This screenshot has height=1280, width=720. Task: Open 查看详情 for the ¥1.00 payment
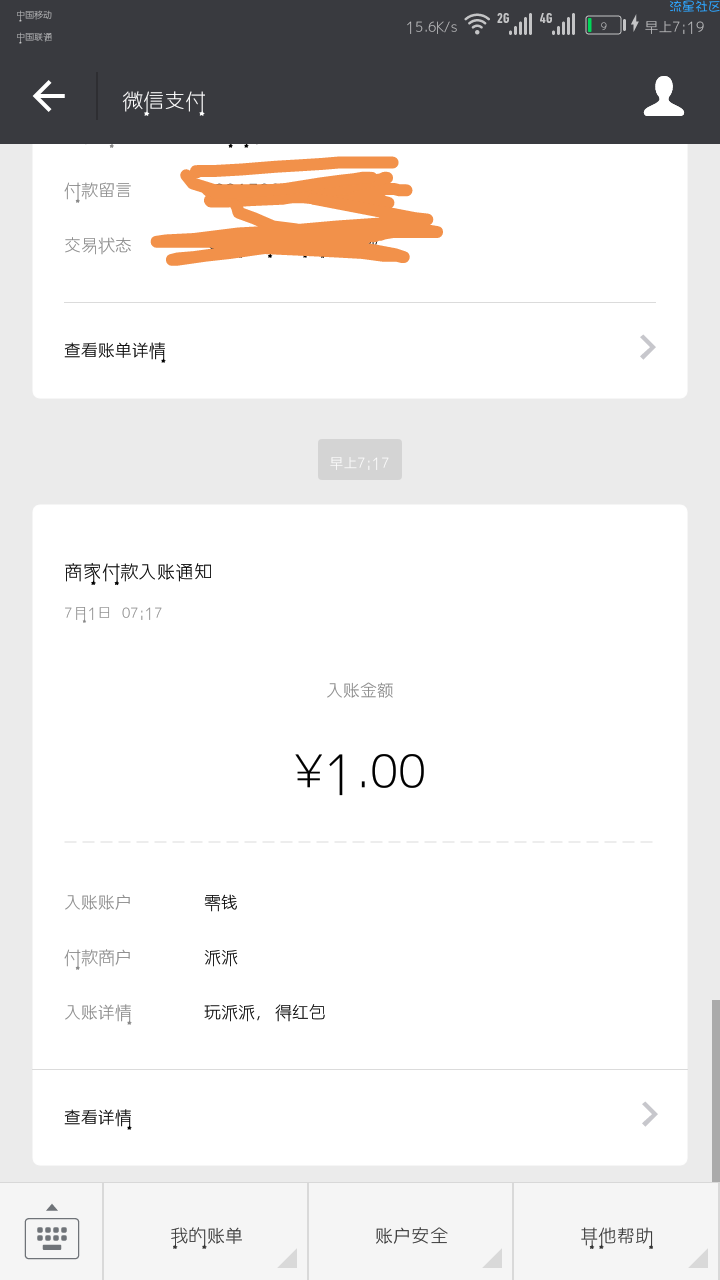click(360, 1117)
